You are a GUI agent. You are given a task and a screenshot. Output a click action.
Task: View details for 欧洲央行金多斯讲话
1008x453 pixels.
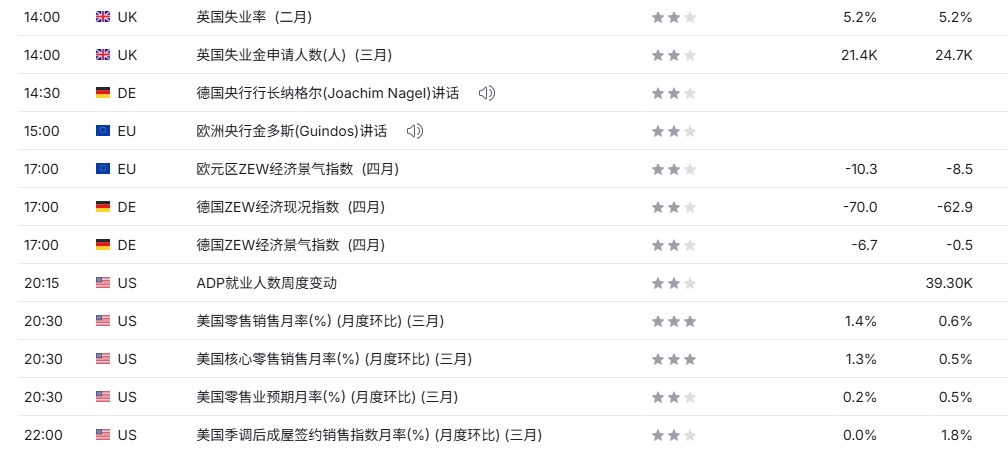pos(292,131)
